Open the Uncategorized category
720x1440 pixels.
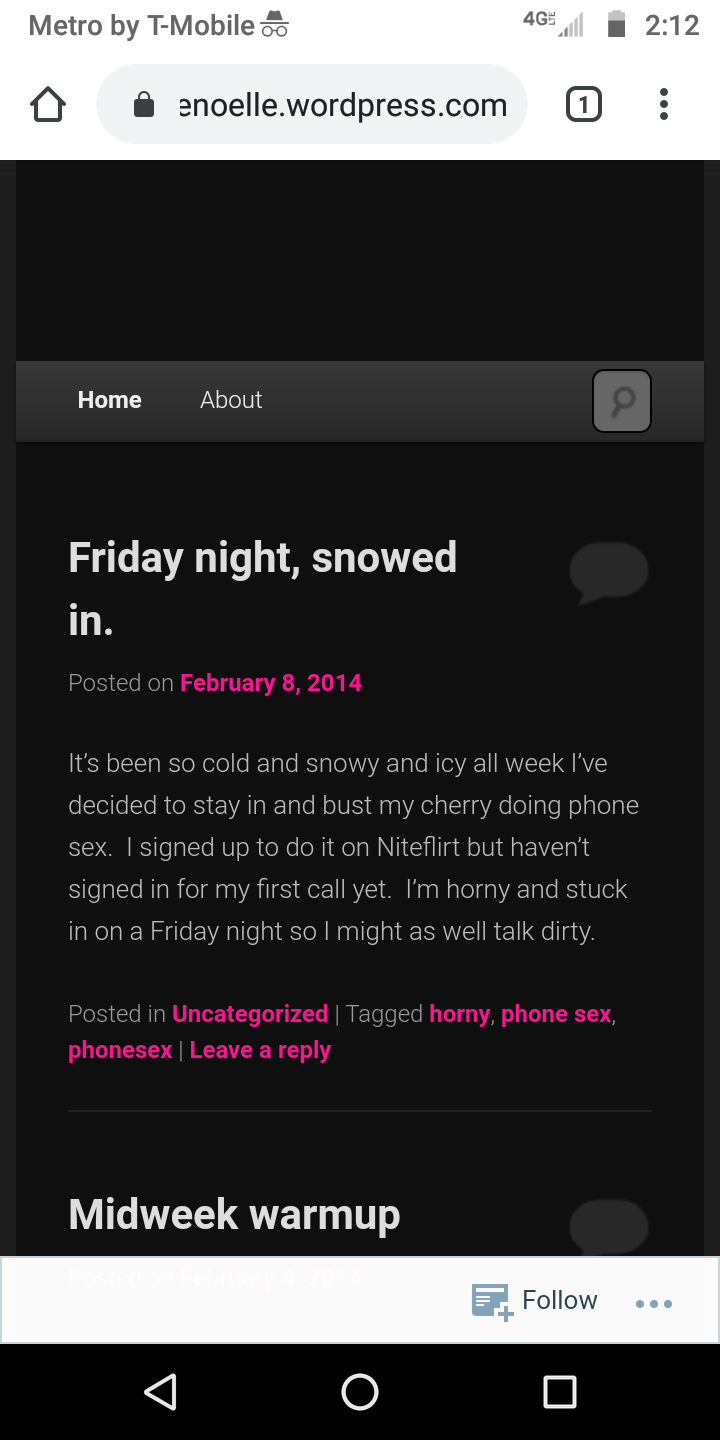click(250, 1014)
